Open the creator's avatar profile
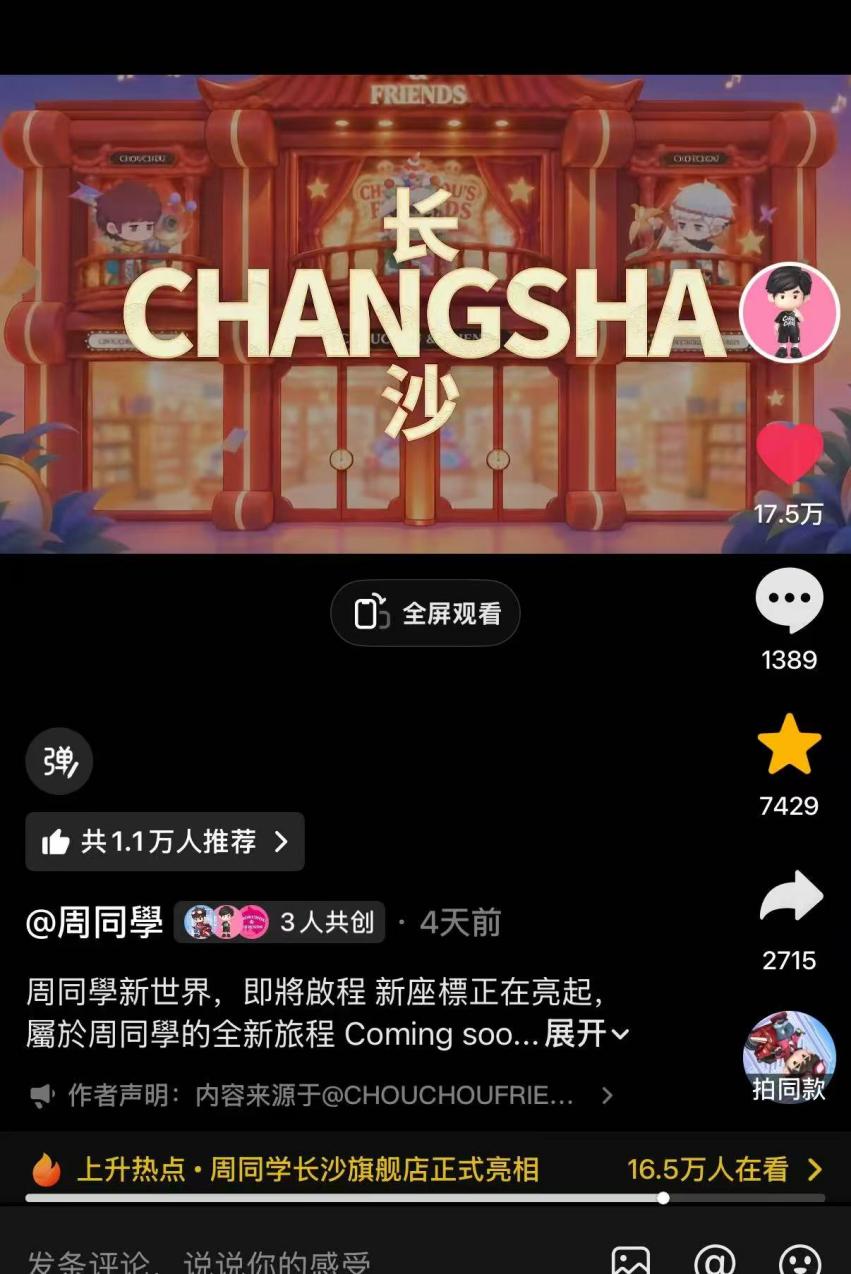 [x=789, y=312]
